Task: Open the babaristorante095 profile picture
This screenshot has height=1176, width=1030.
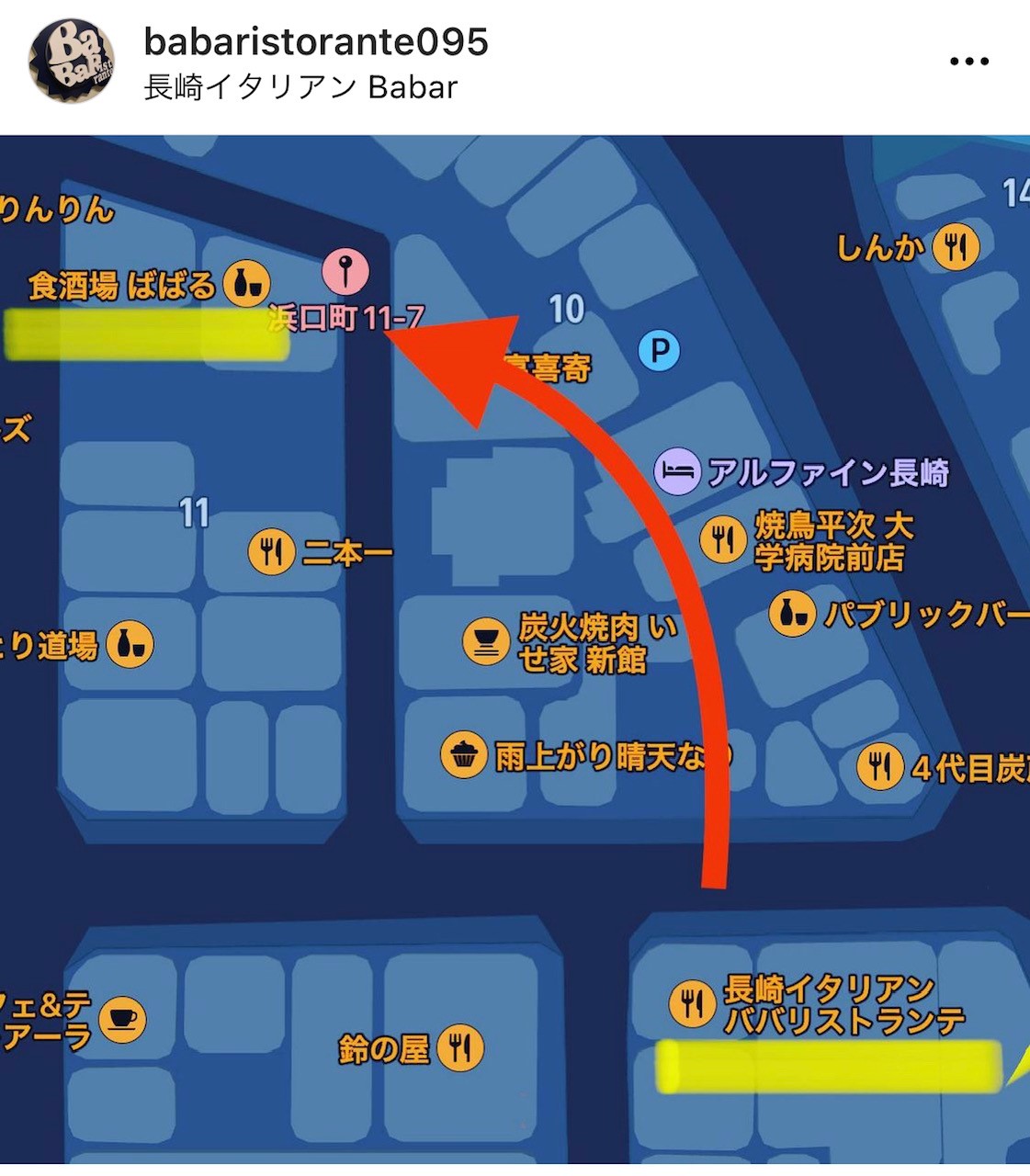Action: [72, 61]
